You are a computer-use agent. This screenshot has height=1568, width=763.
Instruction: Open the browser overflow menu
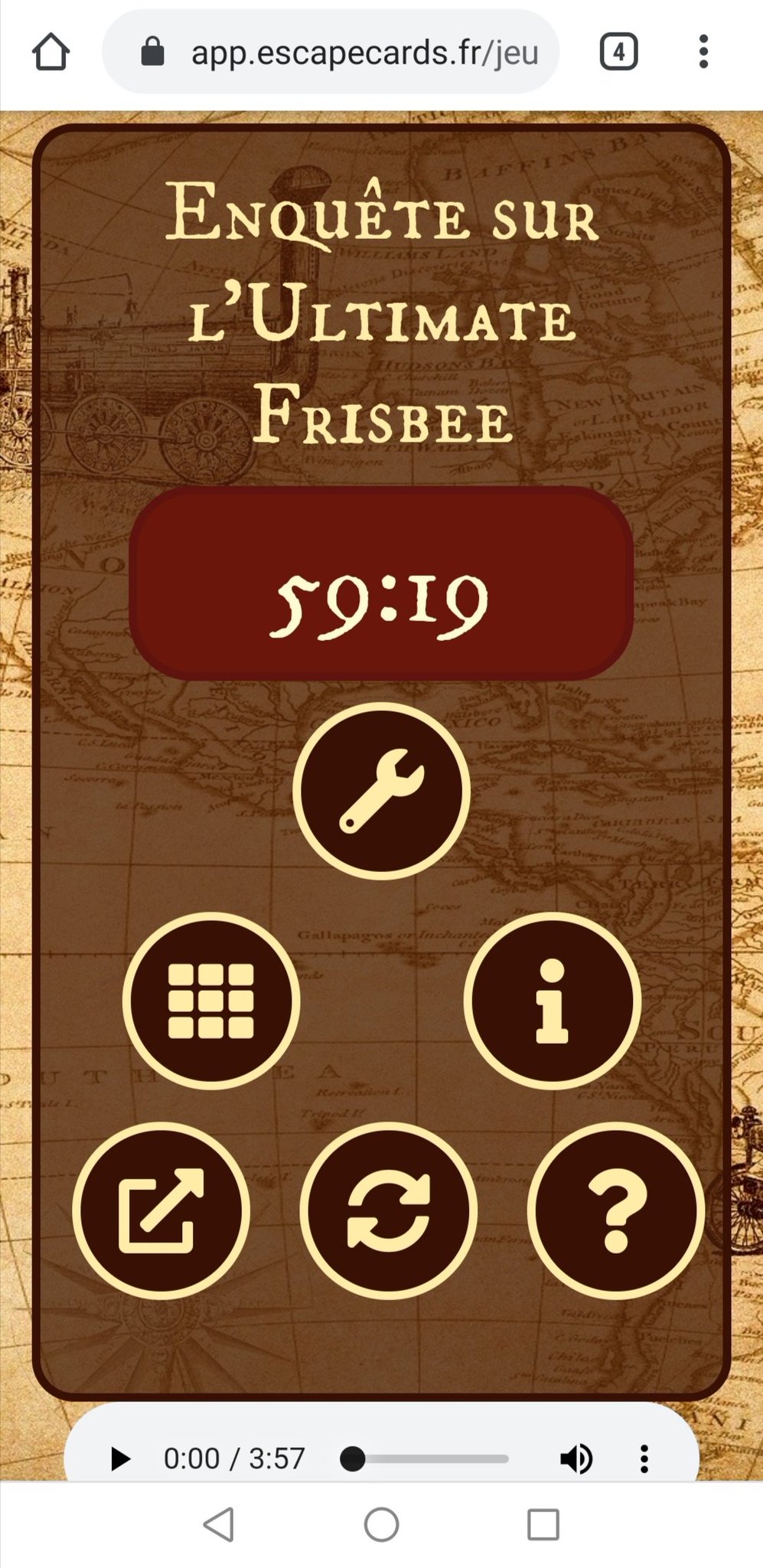tap(703, 52)
